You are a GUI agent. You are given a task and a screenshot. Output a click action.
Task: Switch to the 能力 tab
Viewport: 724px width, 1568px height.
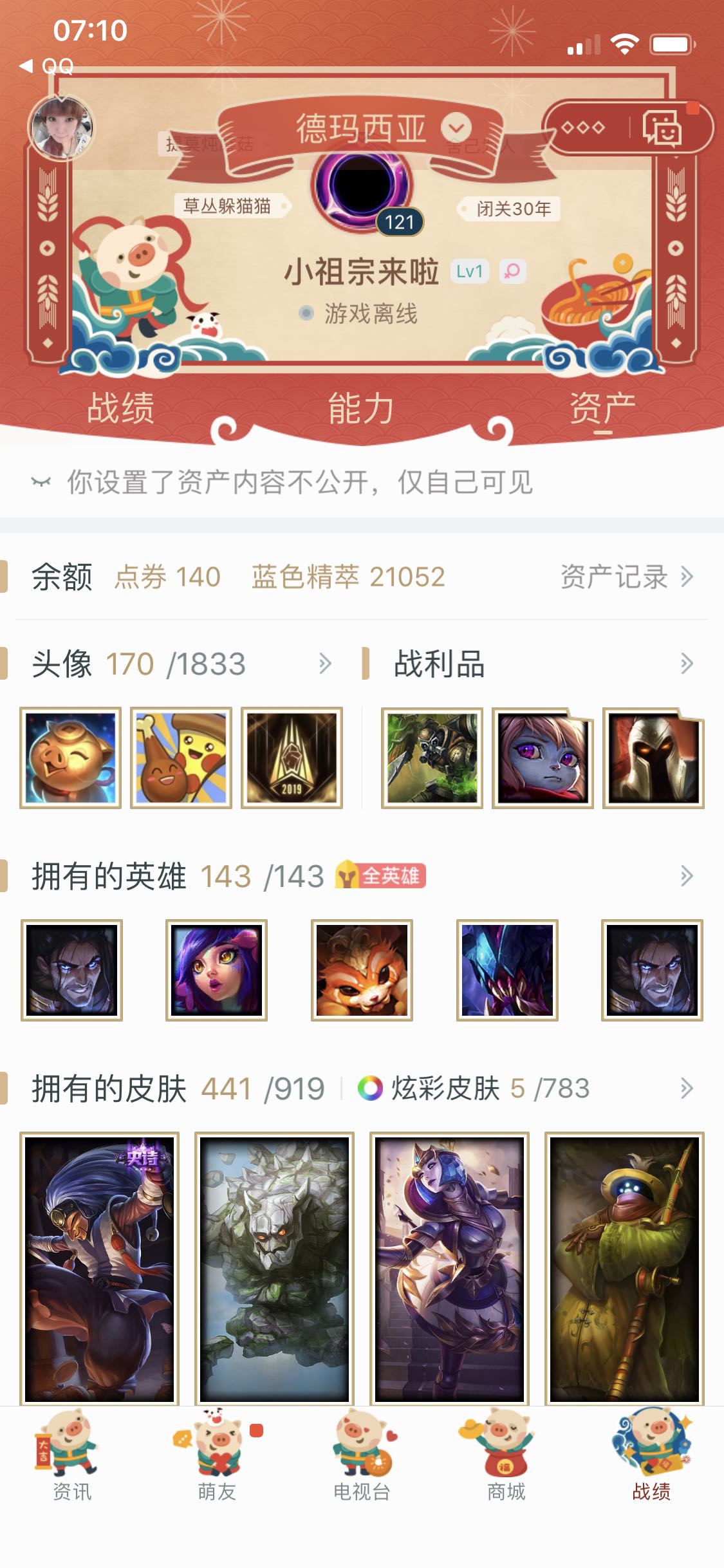pyautogui.click(x=360, y=408)
